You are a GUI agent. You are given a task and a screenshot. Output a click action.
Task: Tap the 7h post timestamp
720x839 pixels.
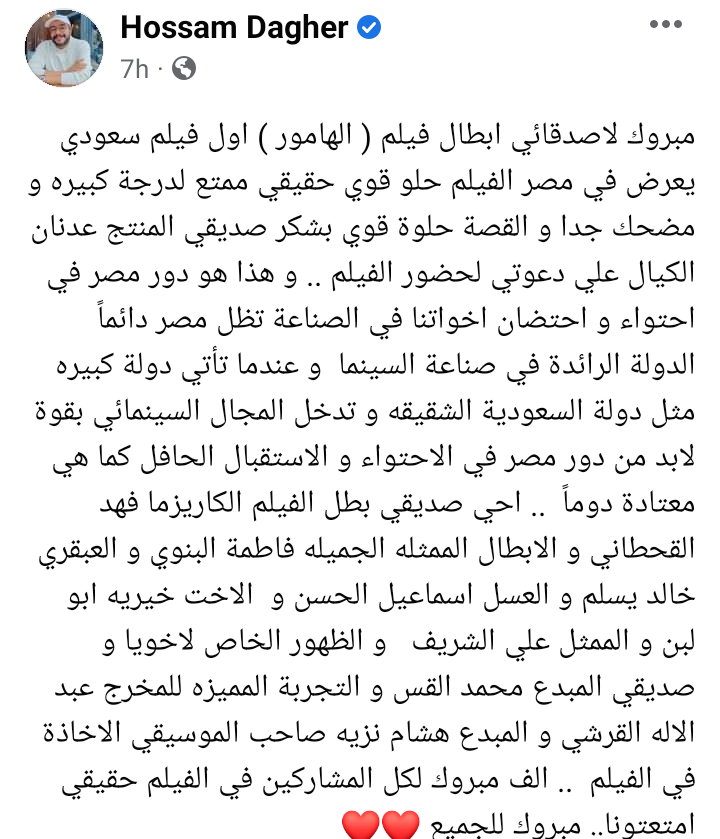point(135,69)
